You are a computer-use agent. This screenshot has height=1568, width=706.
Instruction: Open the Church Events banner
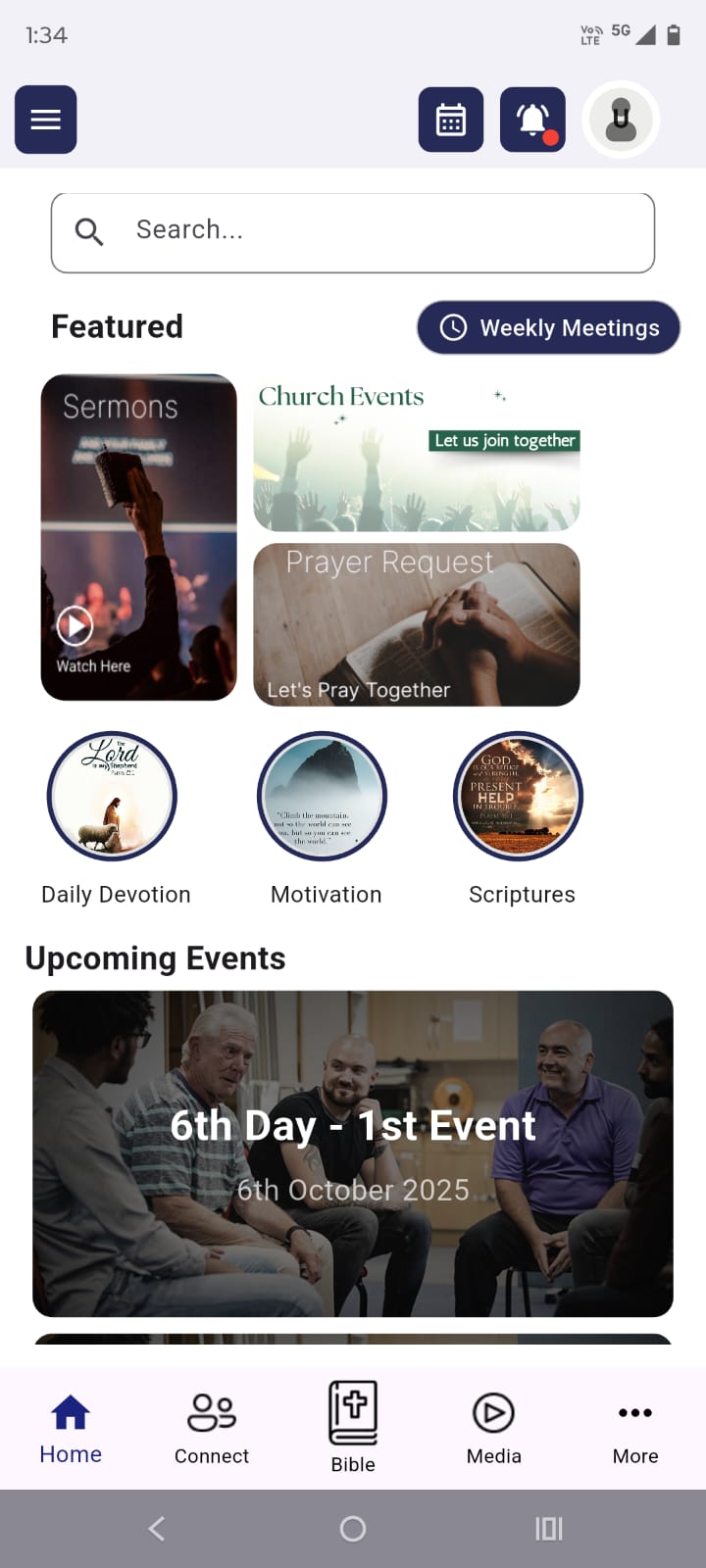[x=417, y=454]
